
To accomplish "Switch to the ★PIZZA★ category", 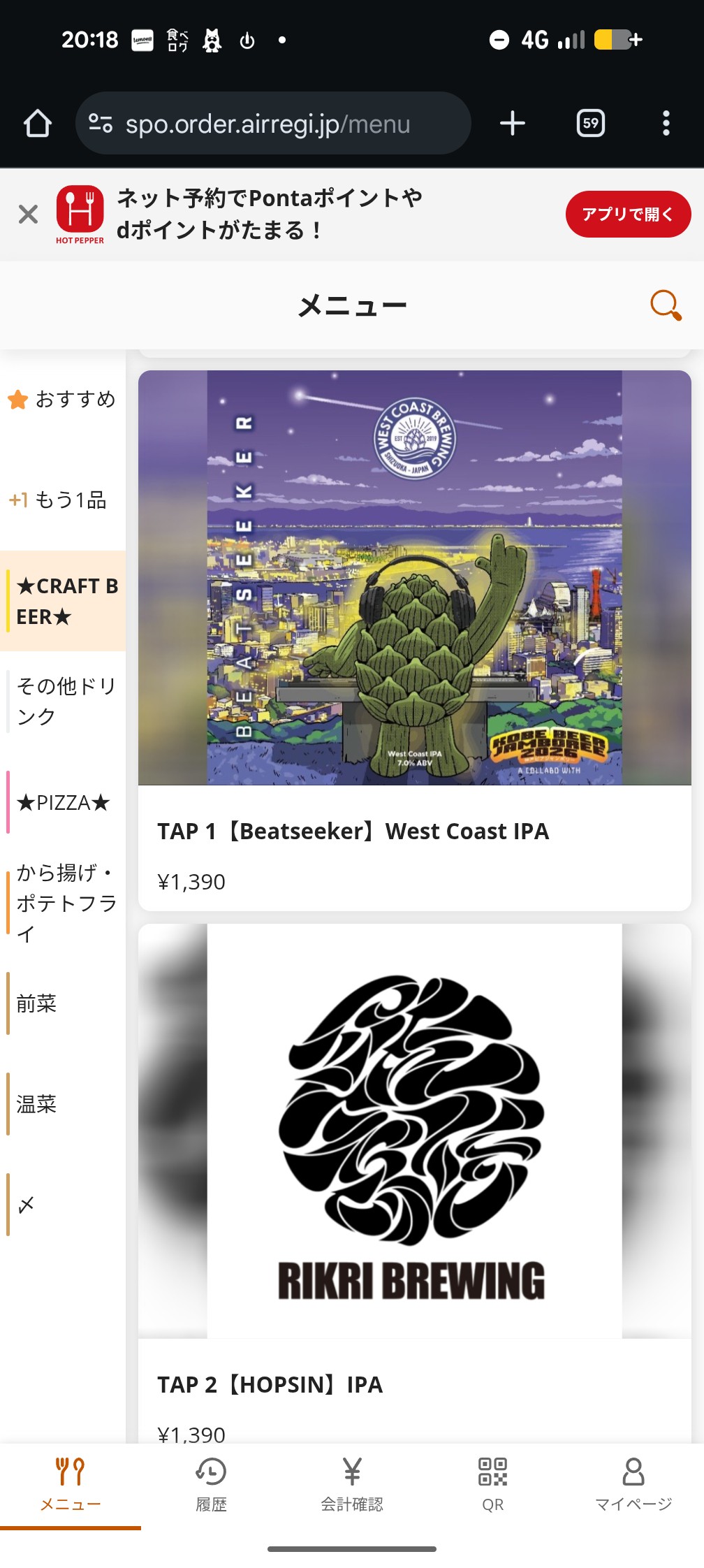I will [x=63, y=802].
